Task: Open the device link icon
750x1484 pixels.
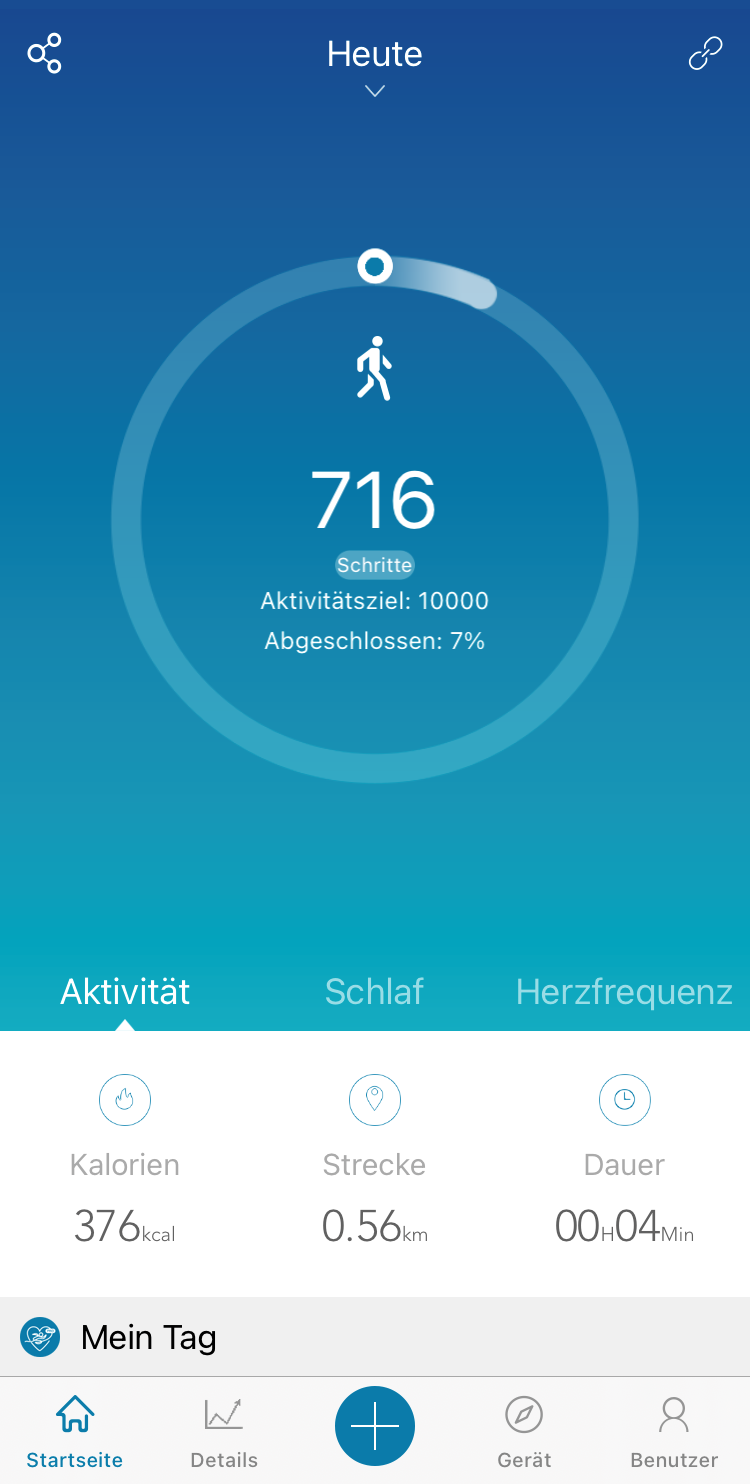Action: click(x=705, y=54)
